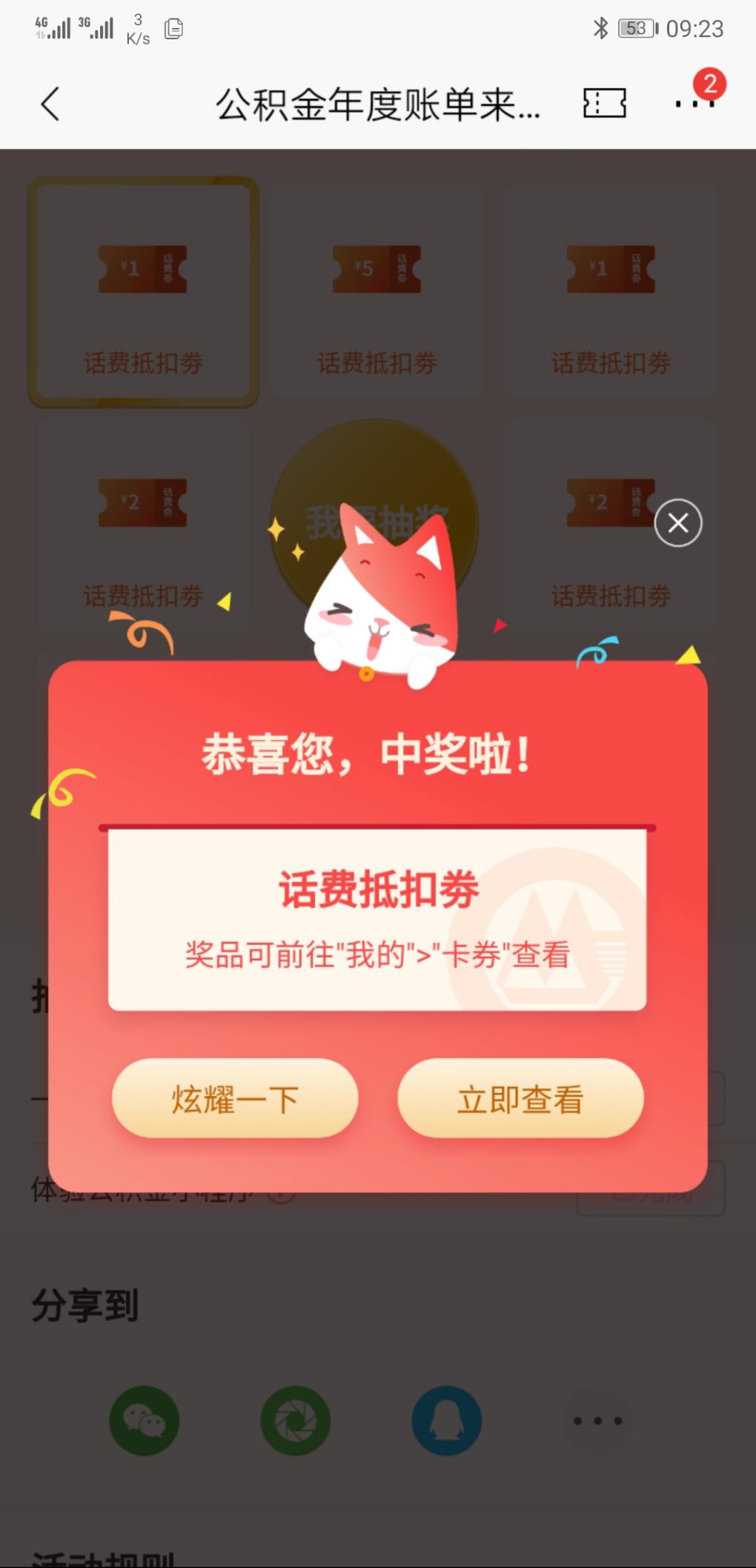Screen dimensions: 756x1568
Task: Tap 炫耀一下 to show off the prize
Action: (x=235, y=1098)
